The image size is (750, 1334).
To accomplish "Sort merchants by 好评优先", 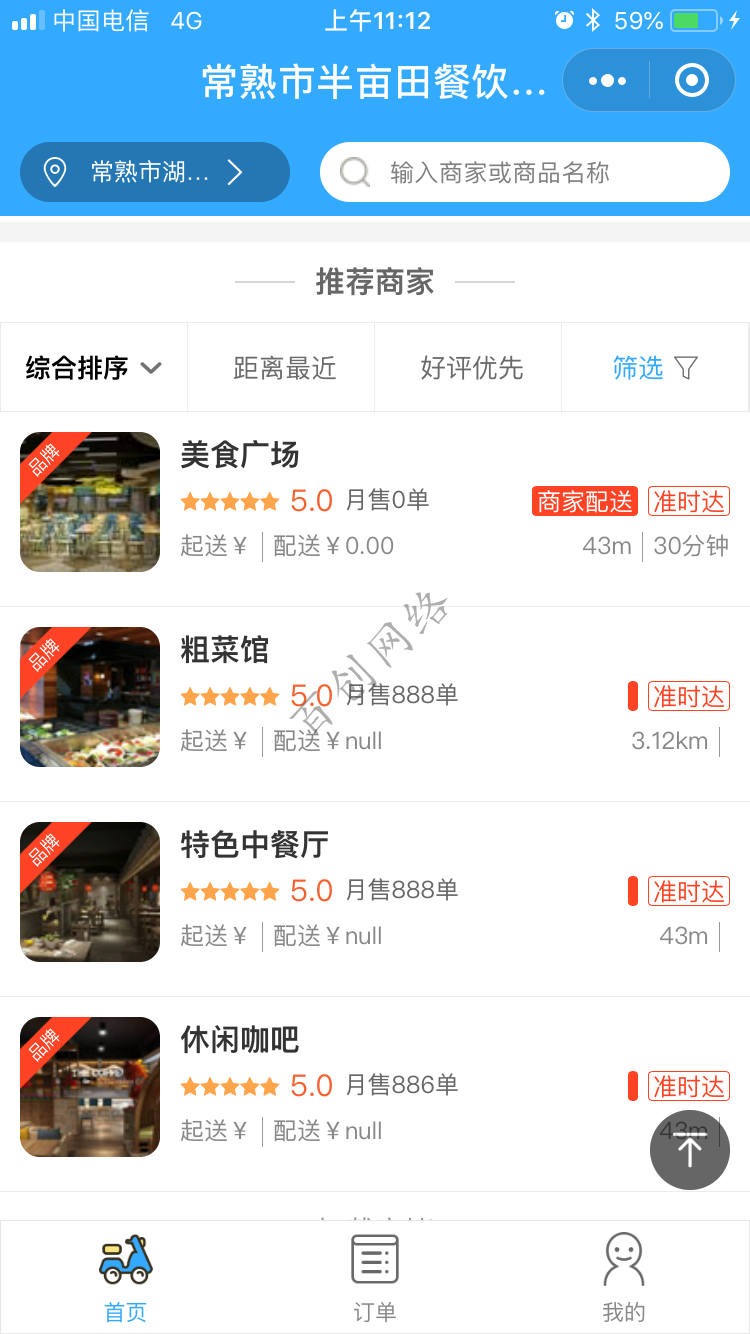I will tap(471, 368).
